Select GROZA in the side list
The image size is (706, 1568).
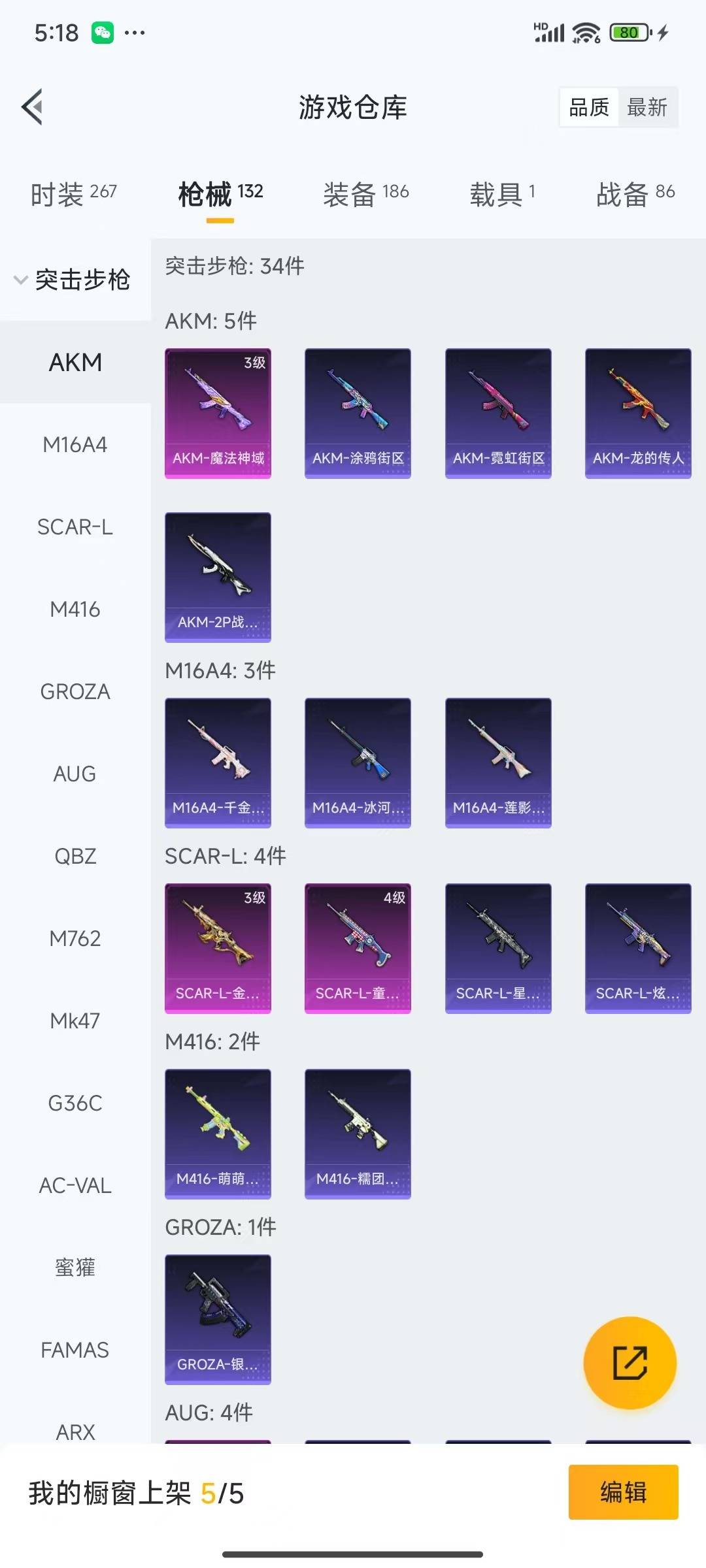pyautogui.click(x=75, y=692)
